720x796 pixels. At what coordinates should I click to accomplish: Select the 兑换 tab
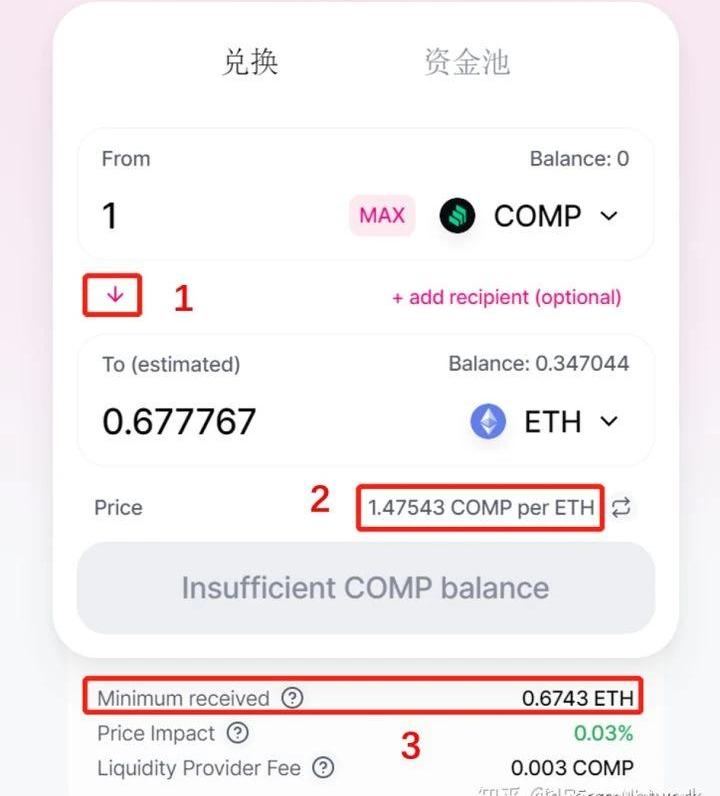249,62
